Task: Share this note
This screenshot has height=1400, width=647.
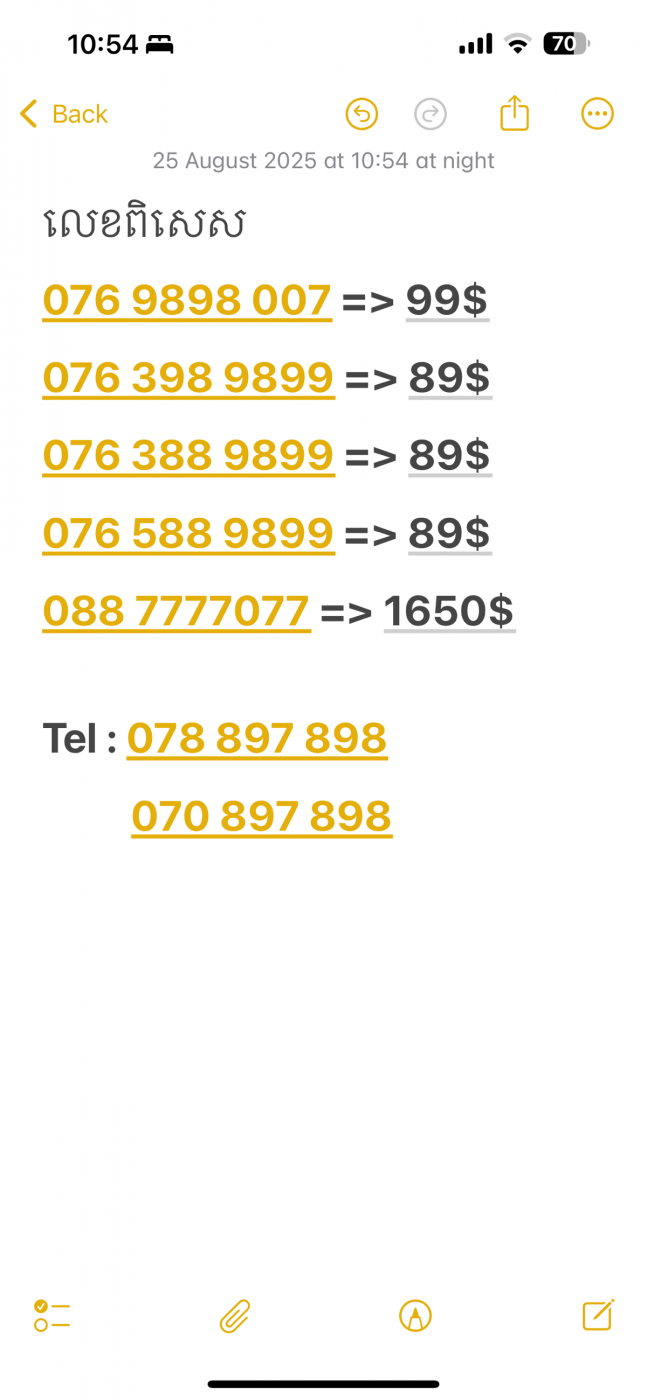Action: click(514, 113)
